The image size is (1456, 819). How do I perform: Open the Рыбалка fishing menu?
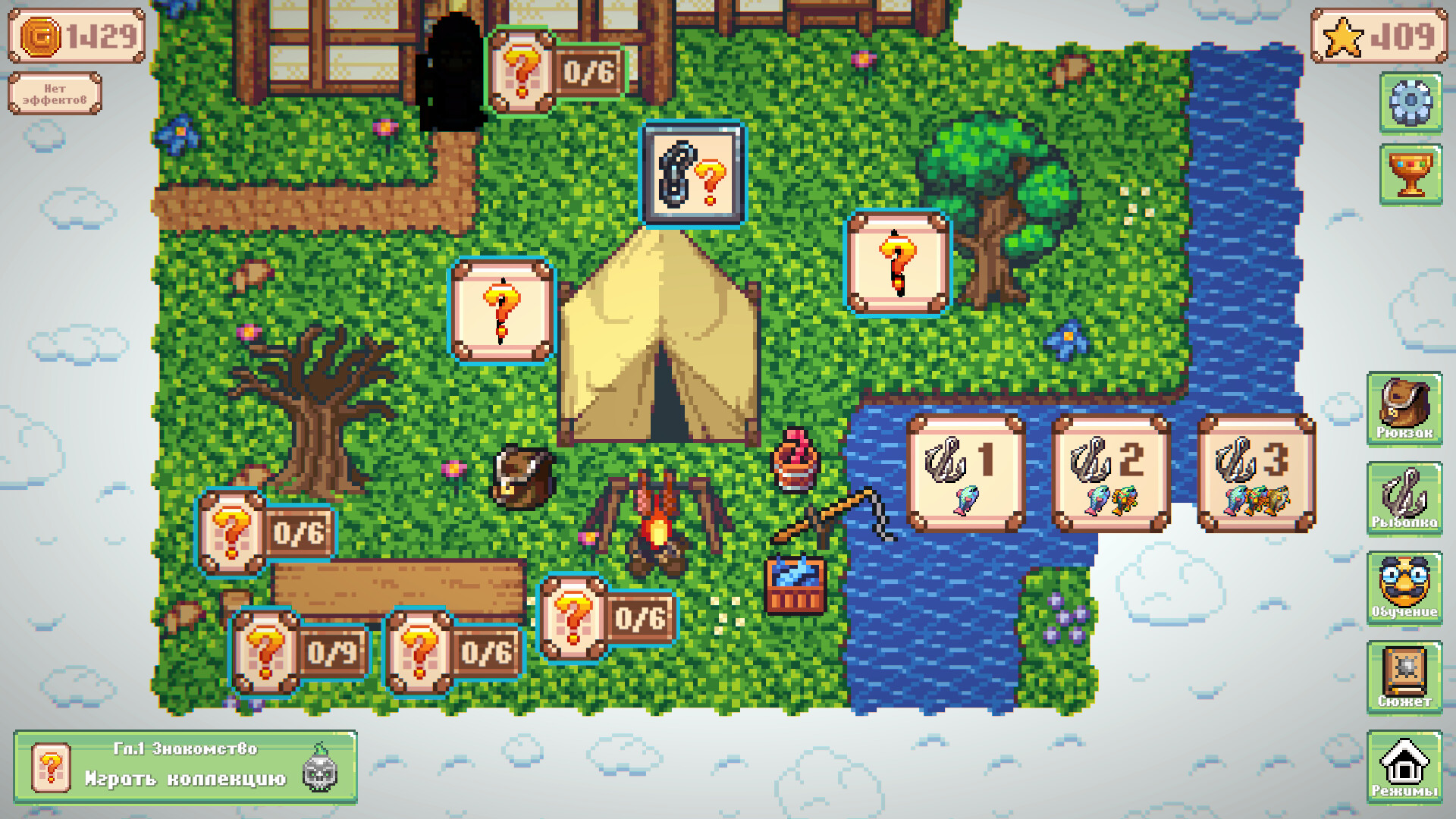[1404, 498]
